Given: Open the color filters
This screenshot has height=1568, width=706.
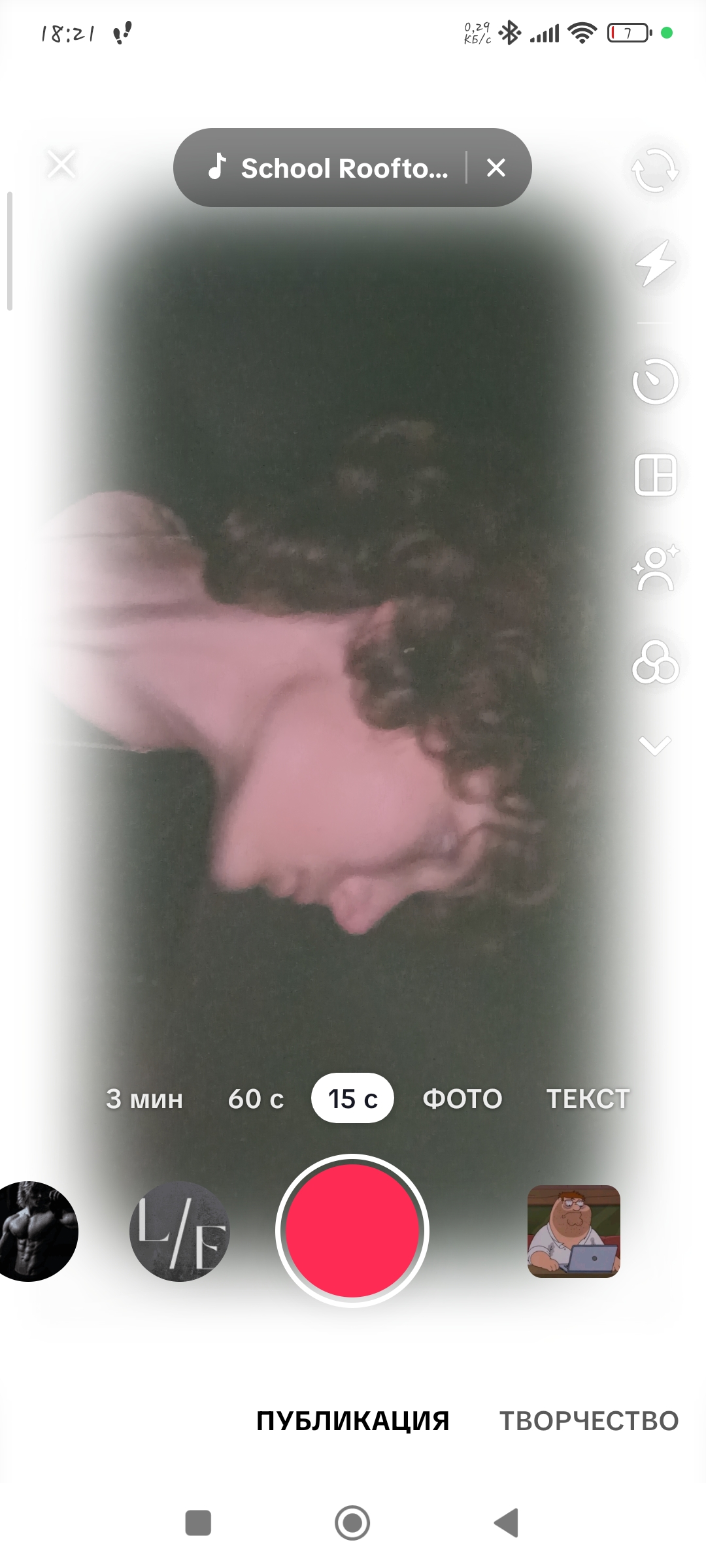Looking at the screenshot, I should pyautogui.click(x=654, y=663).
